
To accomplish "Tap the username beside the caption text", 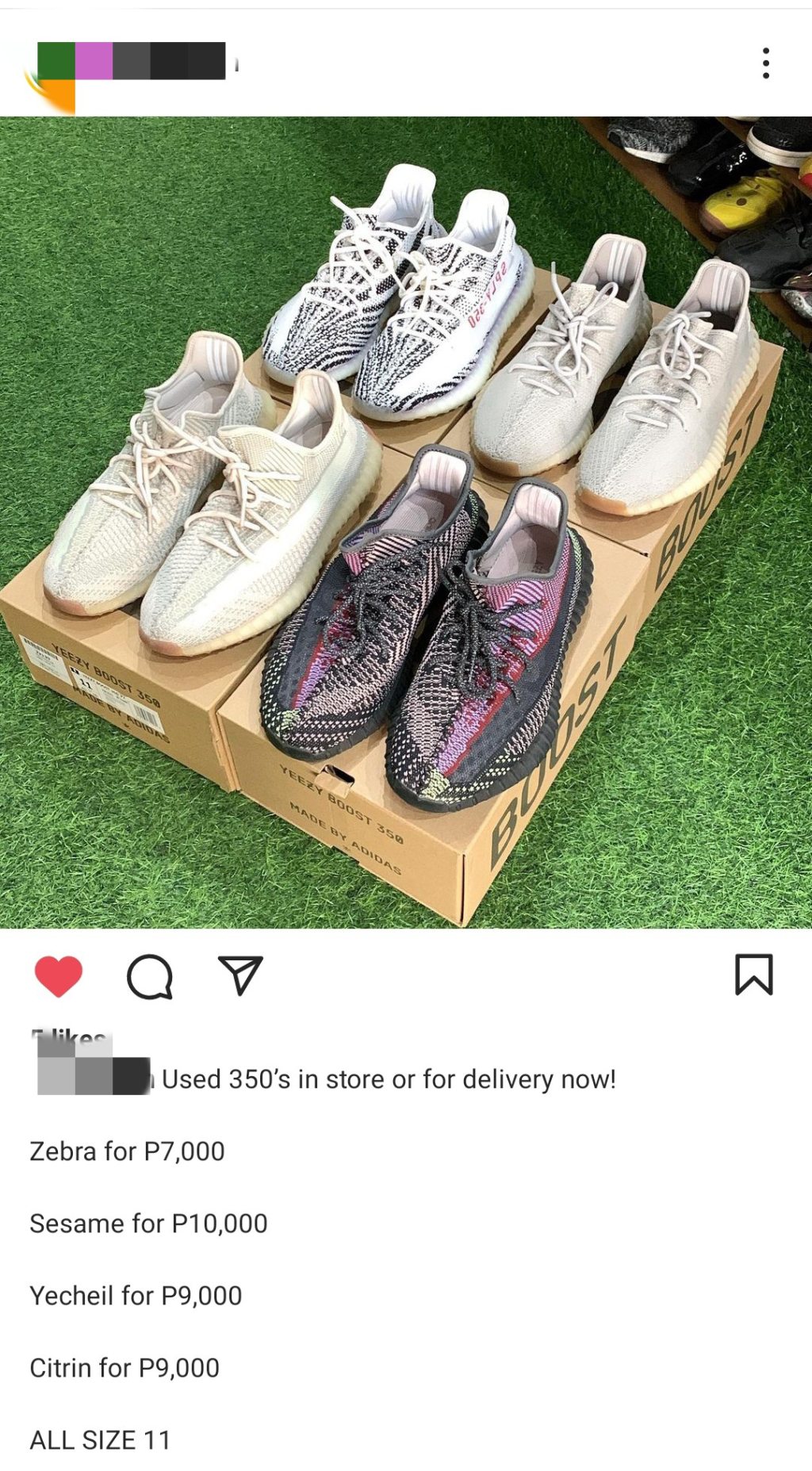I will pyautogui.click(x=94, y=1076).
